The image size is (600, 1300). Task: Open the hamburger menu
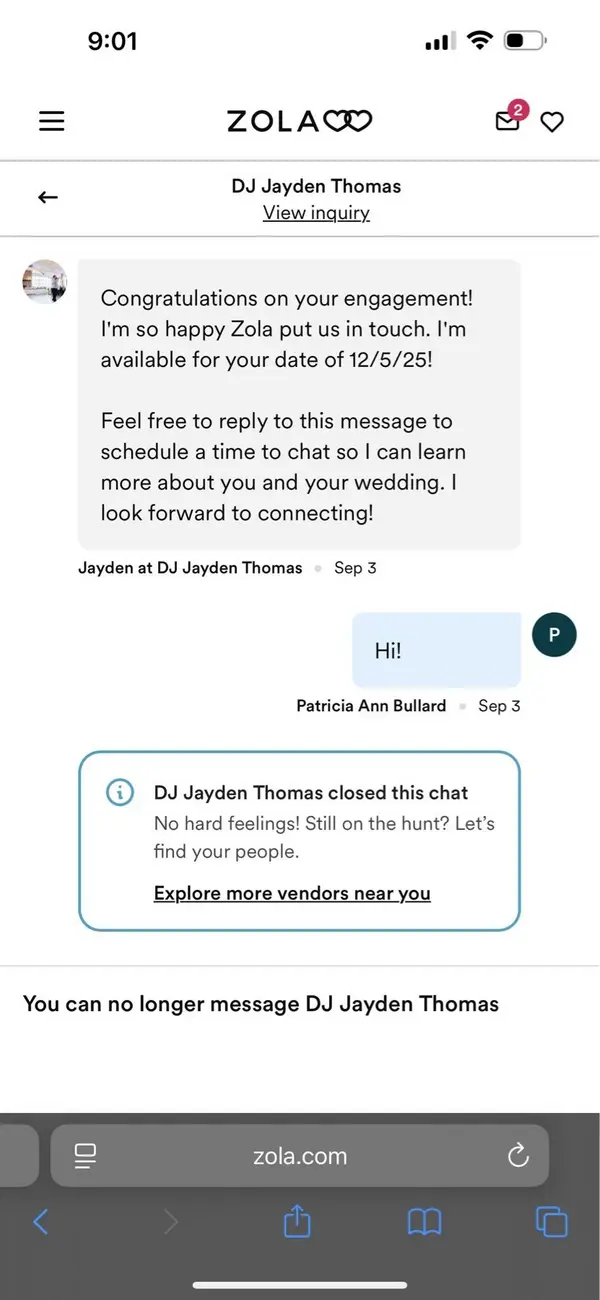(51, 121)
